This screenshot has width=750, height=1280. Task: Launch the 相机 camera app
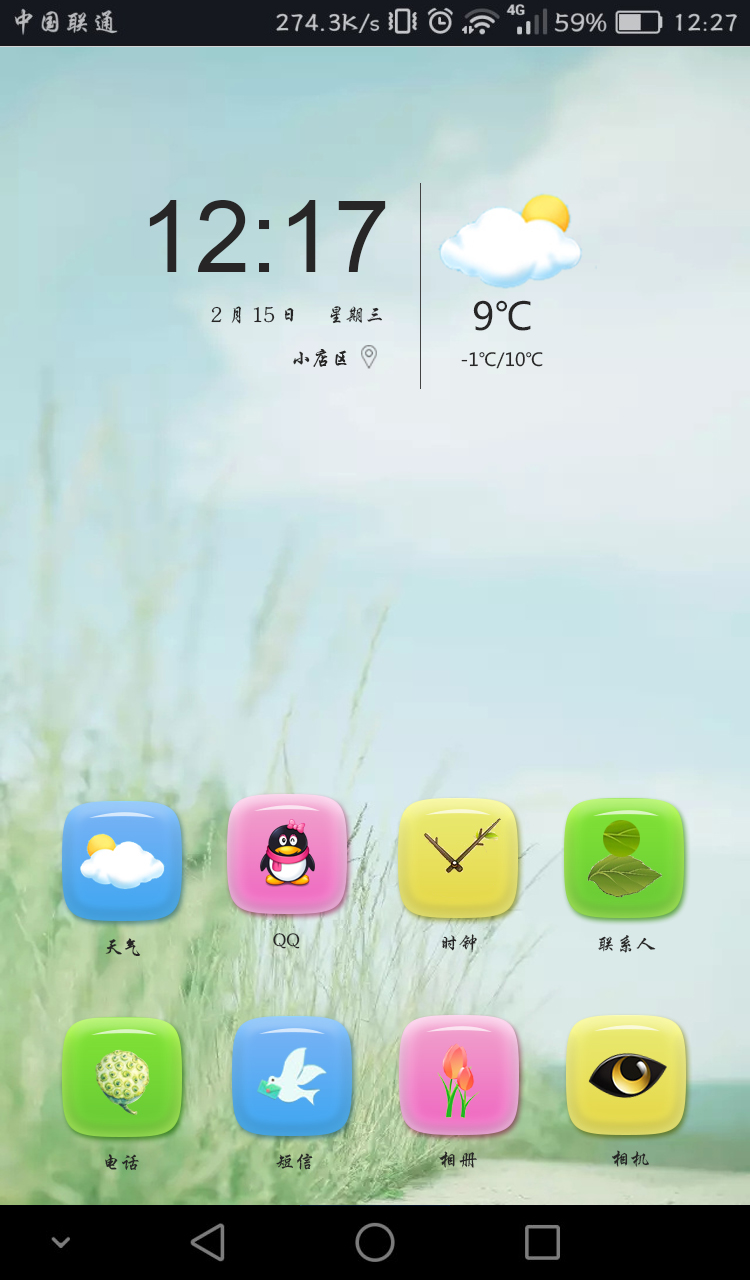[626, 1075]
